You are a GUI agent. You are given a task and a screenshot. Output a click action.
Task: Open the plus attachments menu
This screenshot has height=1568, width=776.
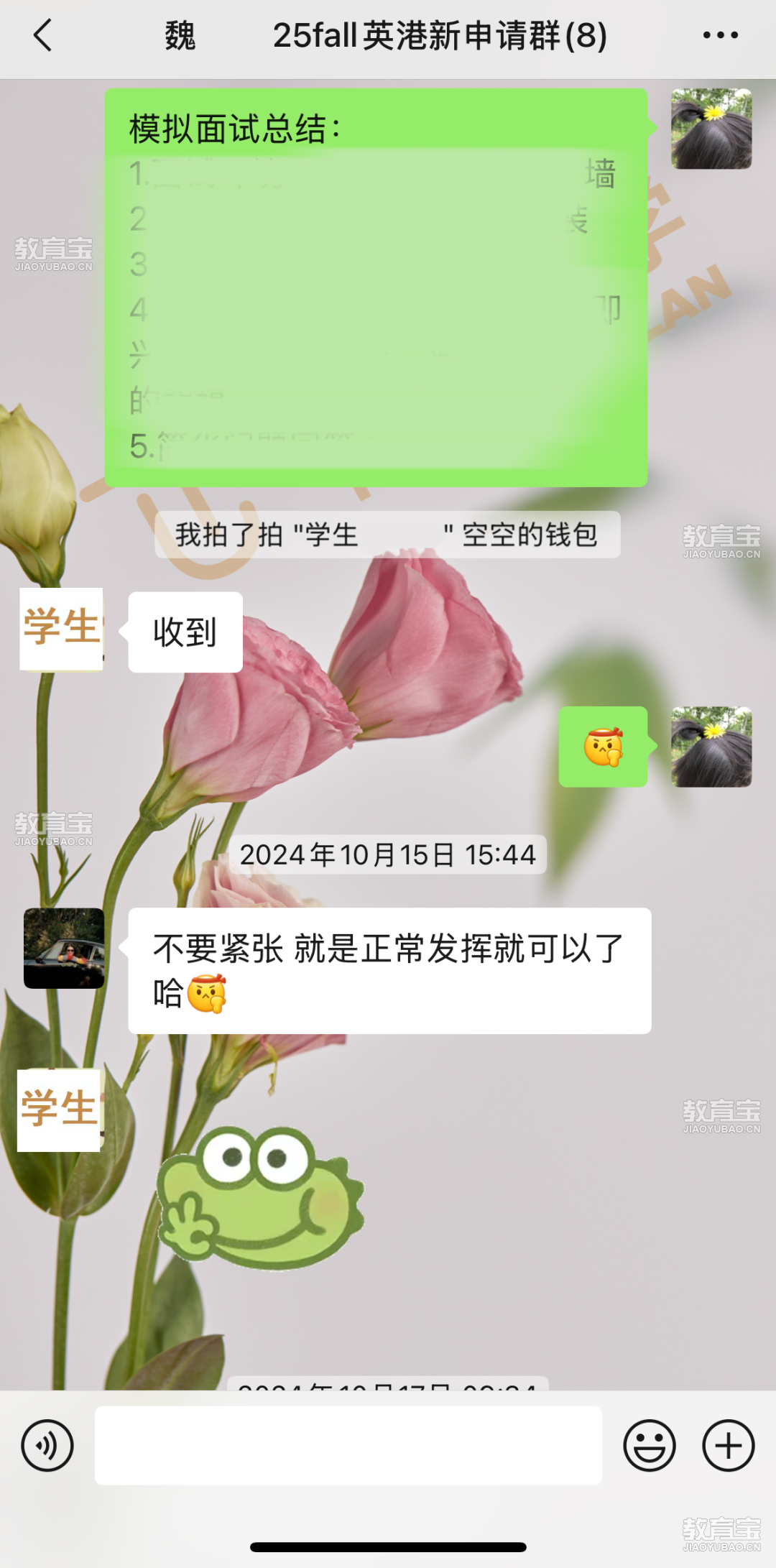pyautogui.click(x=728, y=1445)
